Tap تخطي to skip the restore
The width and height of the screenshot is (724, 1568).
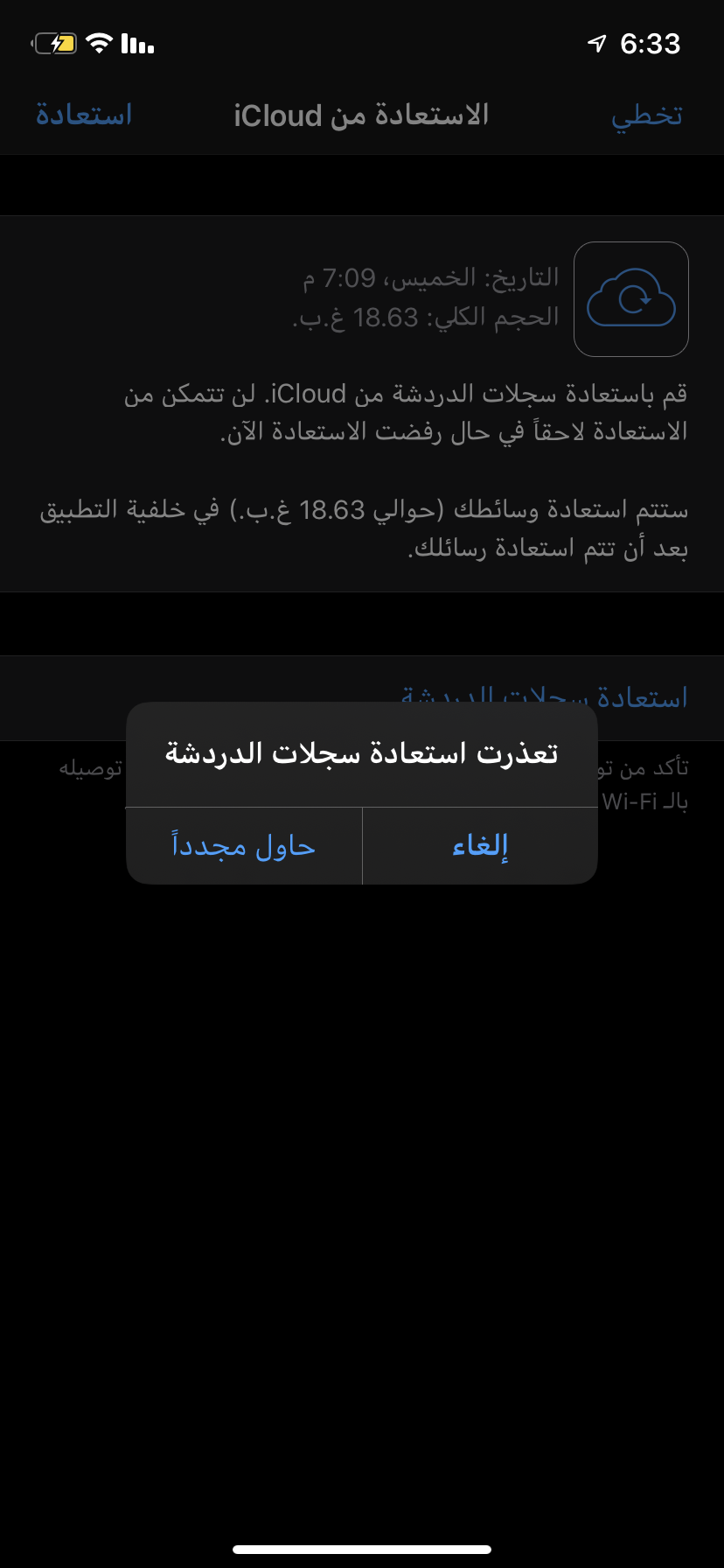click(646, 115)
